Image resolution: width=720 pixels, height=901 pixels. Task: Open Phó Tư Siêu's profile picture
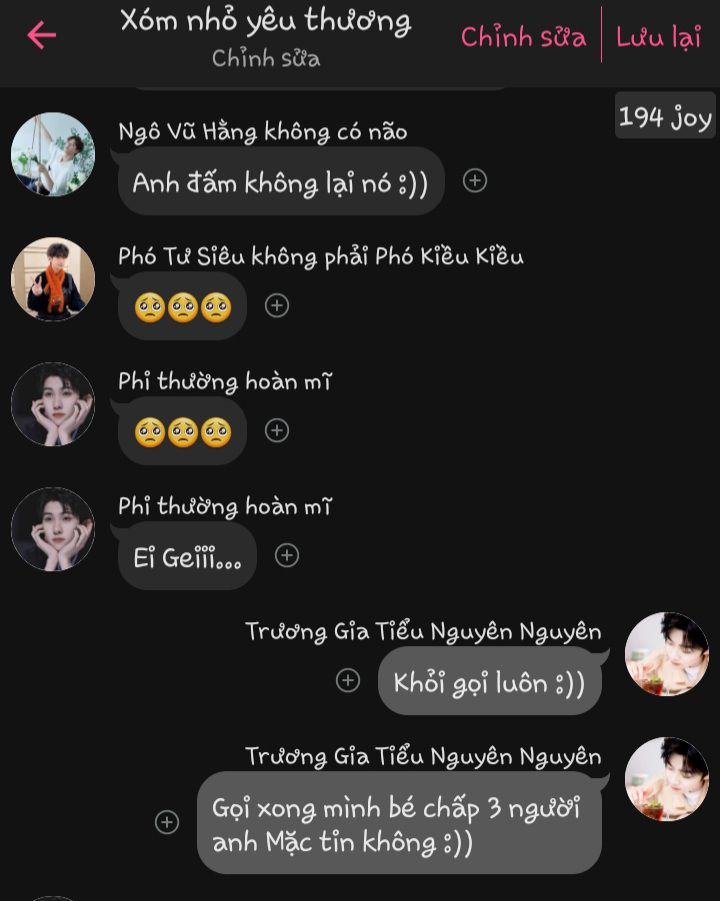click(53, 279)
